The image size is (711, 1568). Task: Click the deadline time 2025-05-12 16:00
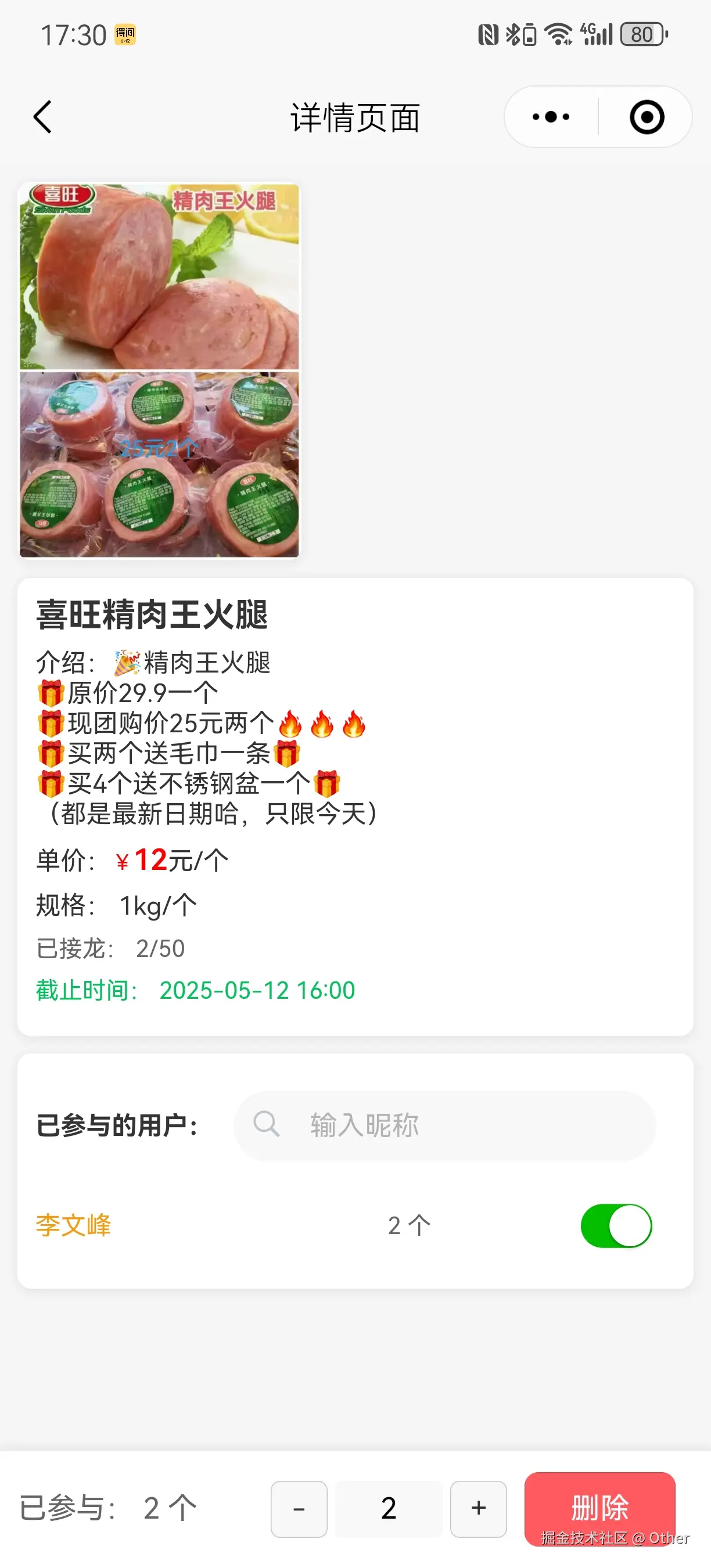point(256,990)
